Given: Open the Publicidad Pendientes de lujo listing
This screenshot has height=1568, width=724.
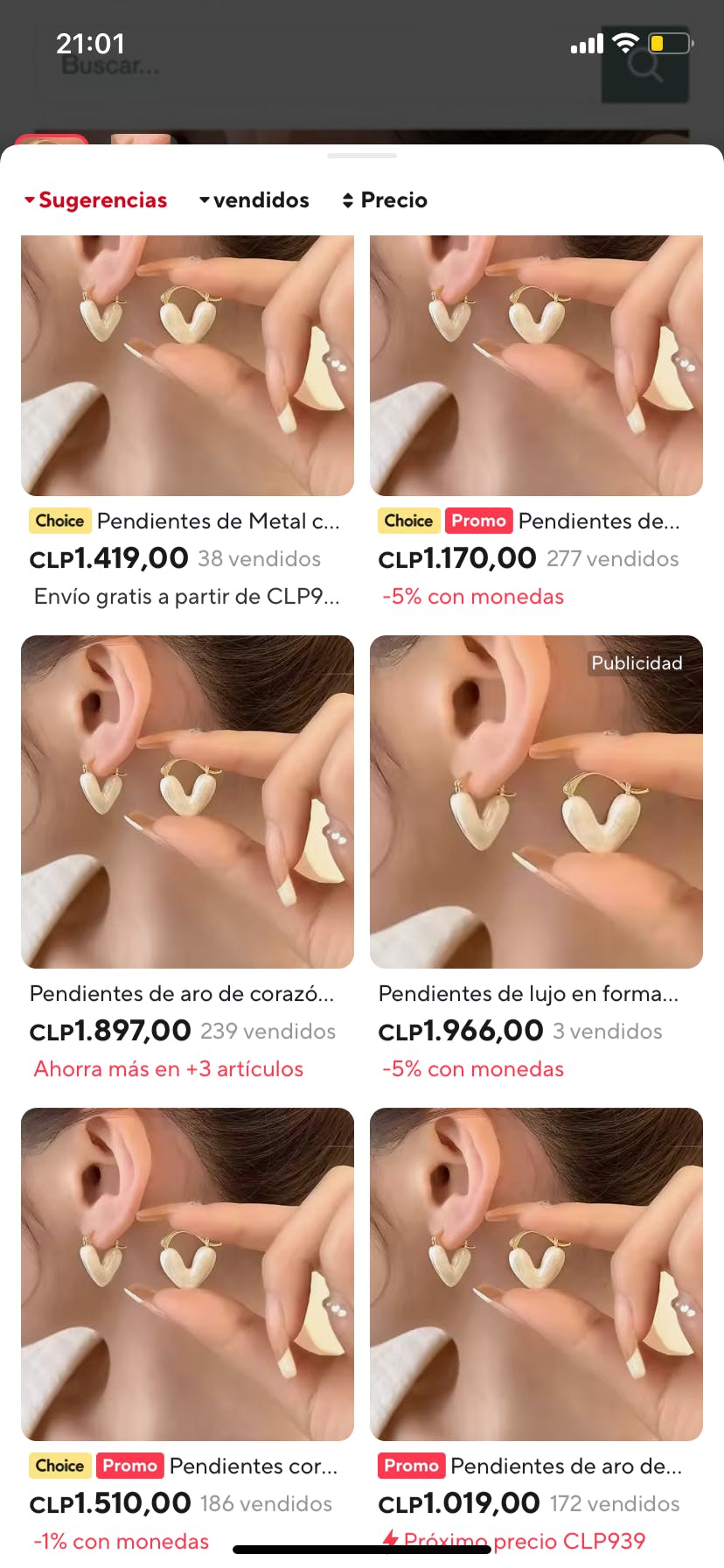Looking at the screenshot, I should coord(536,801).
